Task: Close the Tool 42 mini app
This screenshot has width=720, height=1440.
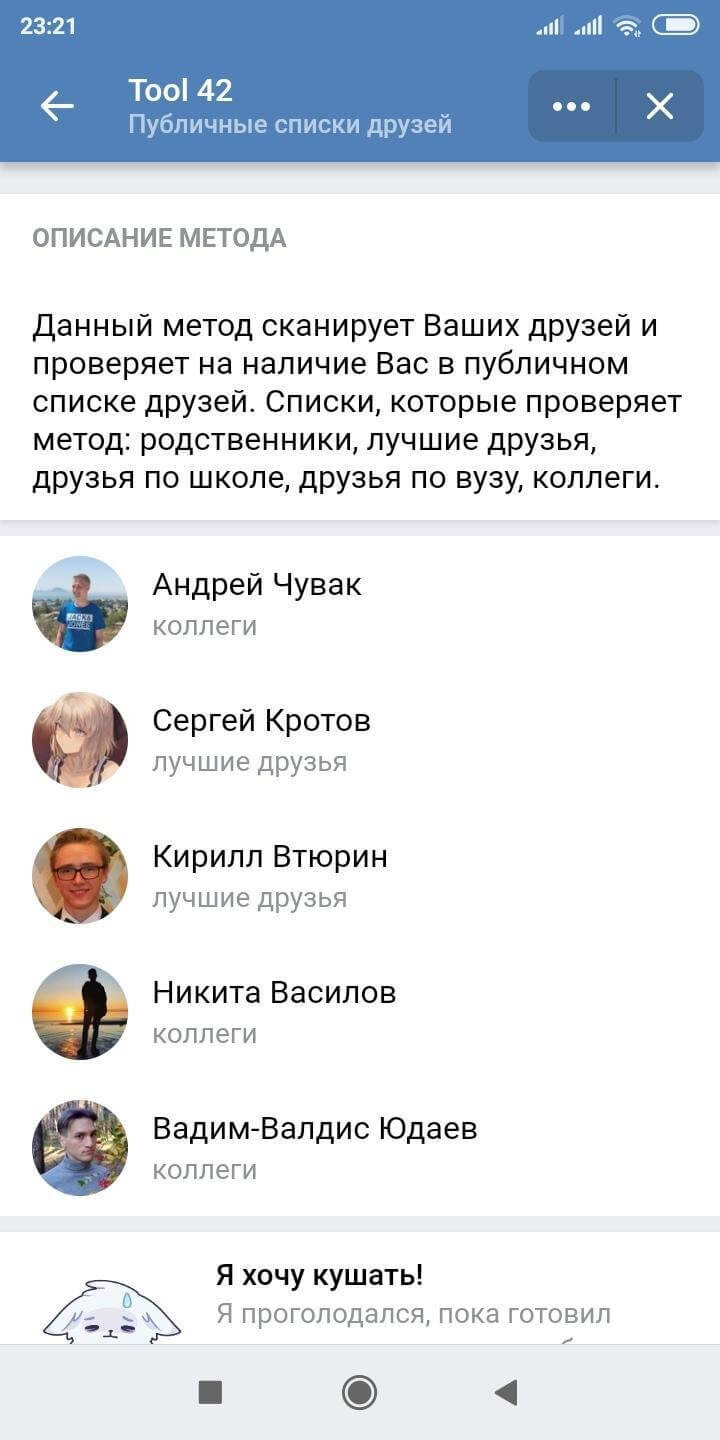Action: (x=660, y=106)
